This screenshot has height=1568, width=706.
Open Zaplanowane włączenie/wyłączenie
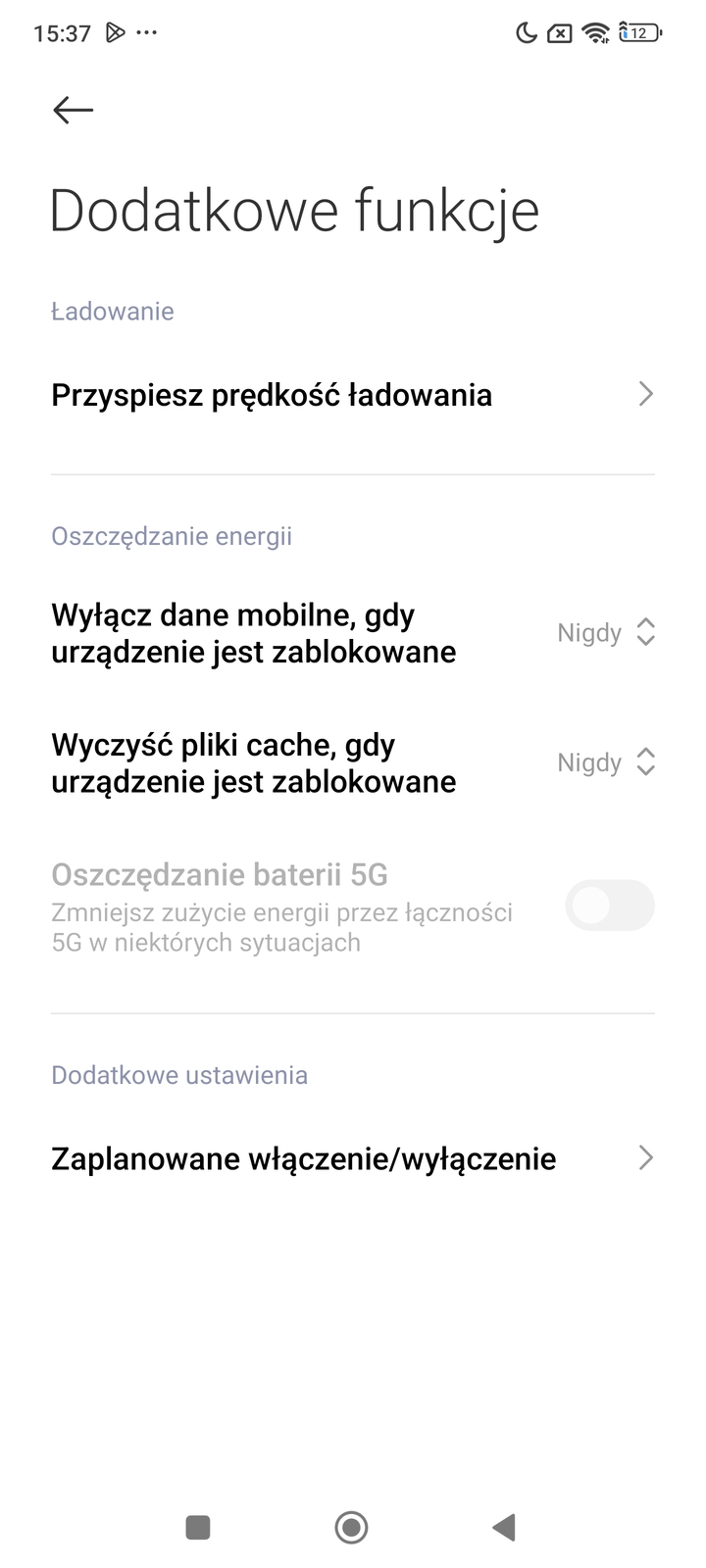pyautogui.click(x=353, y=1158)
